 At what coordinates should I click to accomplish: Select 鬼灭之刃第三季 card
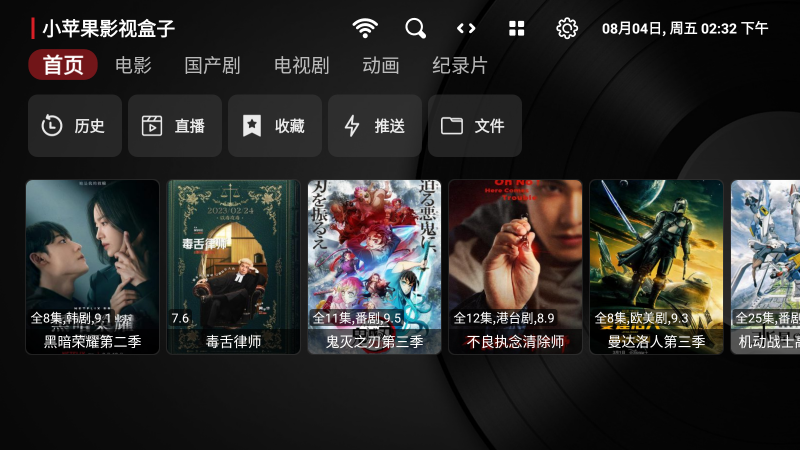(x=374, y=266)
